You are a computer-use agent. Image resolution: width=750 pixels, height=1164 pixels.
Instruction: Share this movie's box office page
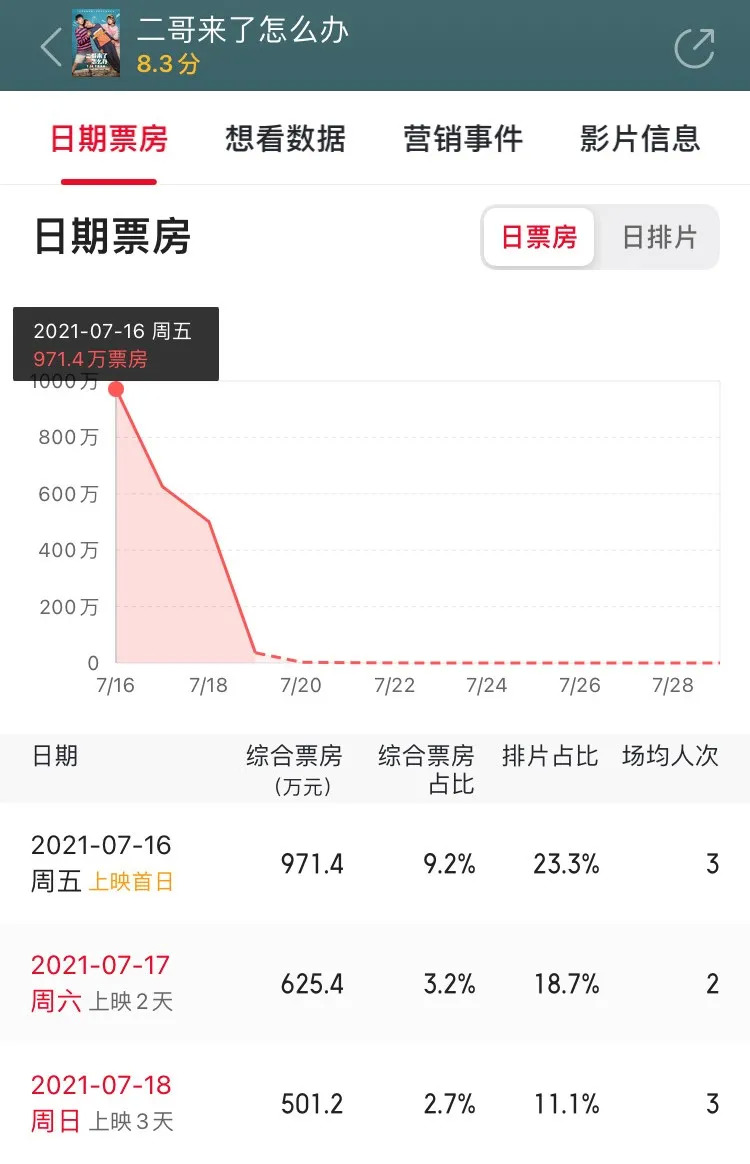tap(695, 47)
